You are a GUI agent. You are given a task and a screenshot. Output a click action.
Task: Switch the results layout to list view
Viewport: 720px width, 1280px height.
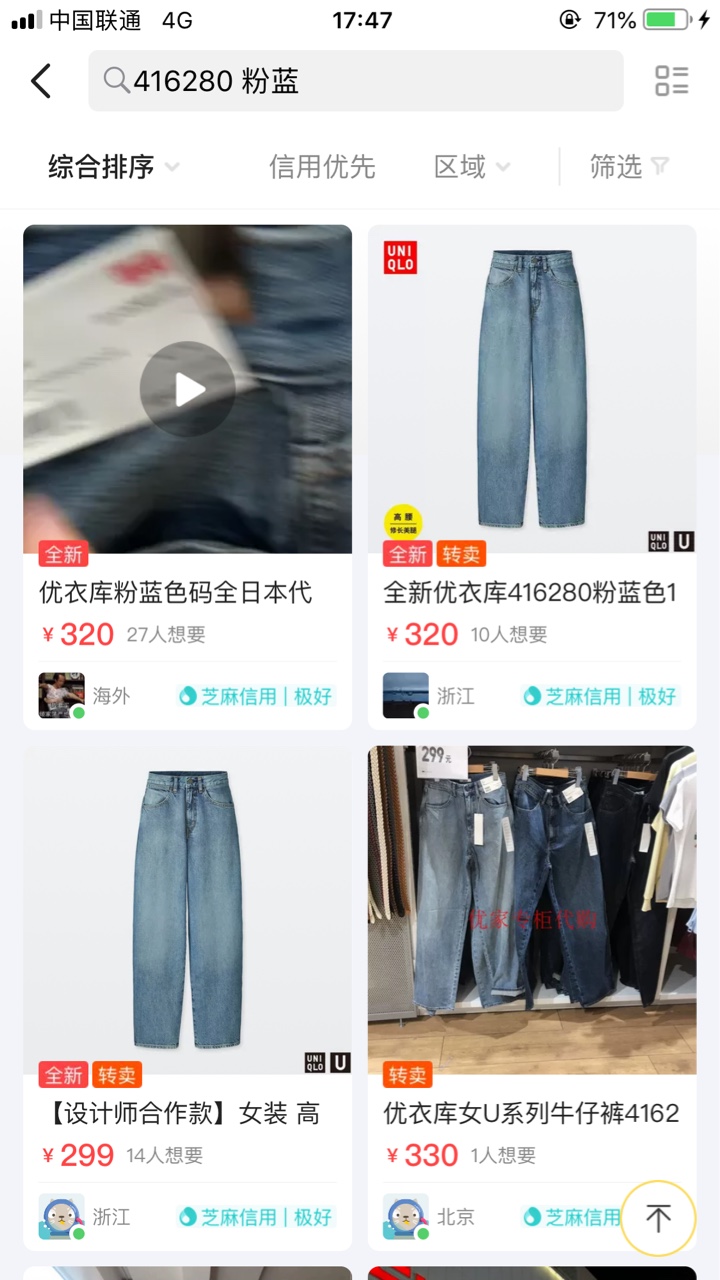tap(672, 81)
